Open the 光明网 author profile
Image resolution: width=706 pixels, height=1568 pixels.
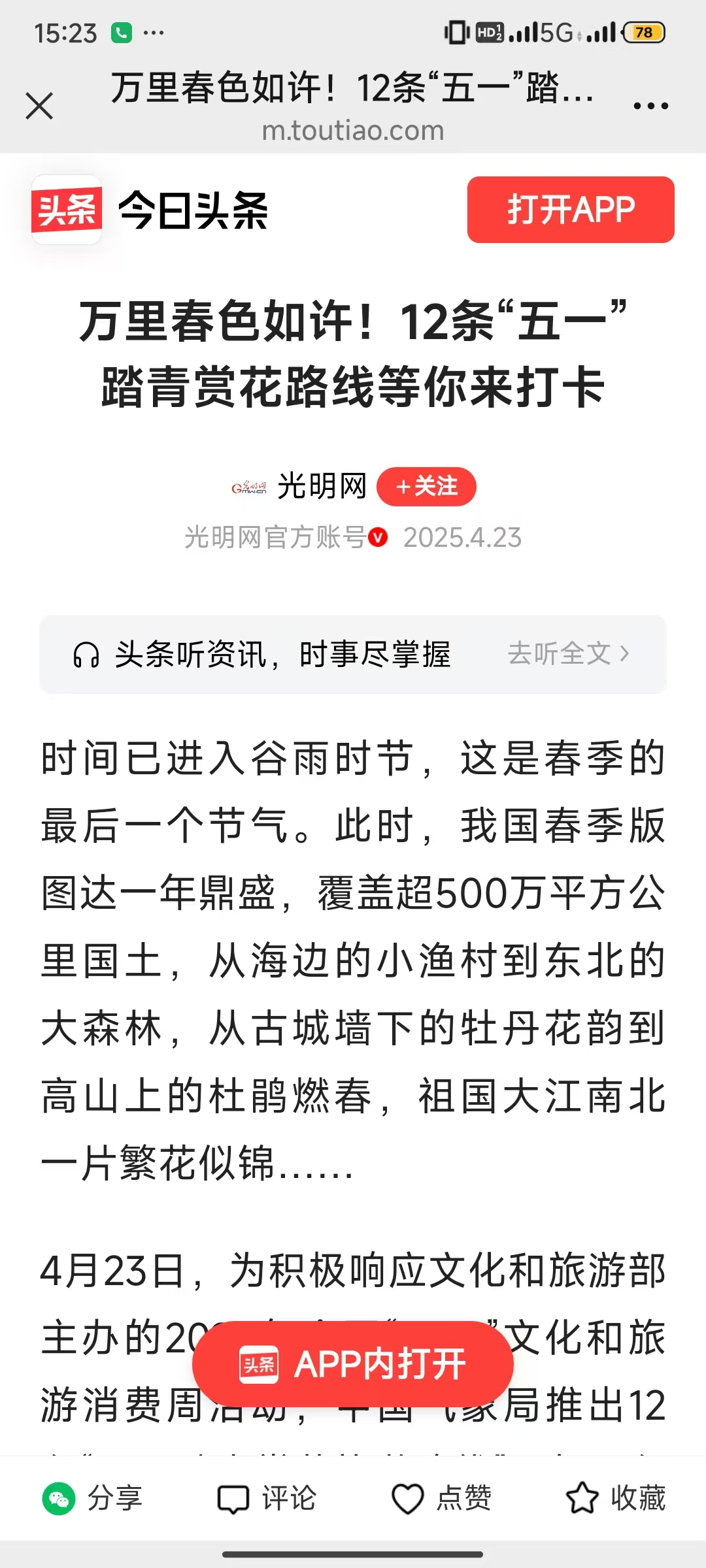coord(320,487)
